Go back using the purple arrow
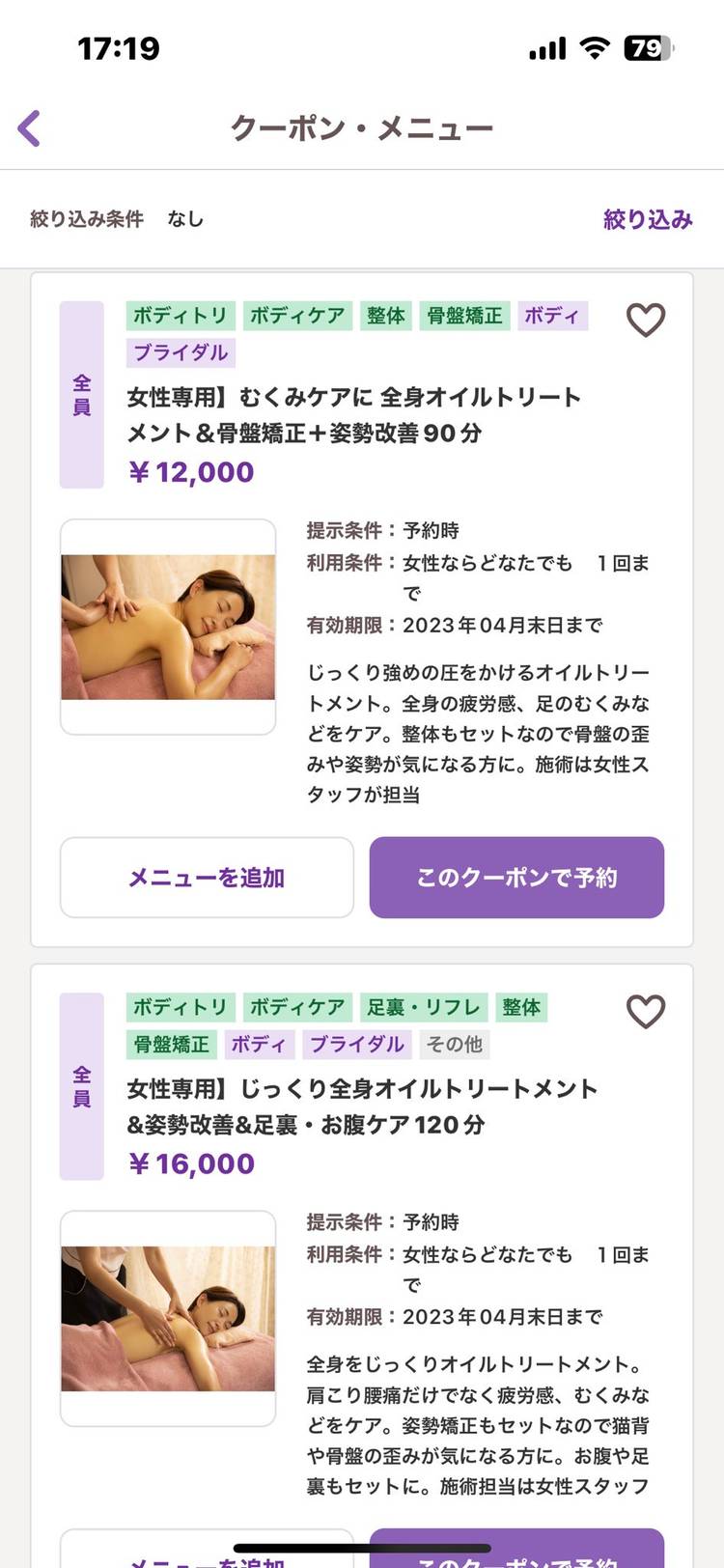 (30, 127)
